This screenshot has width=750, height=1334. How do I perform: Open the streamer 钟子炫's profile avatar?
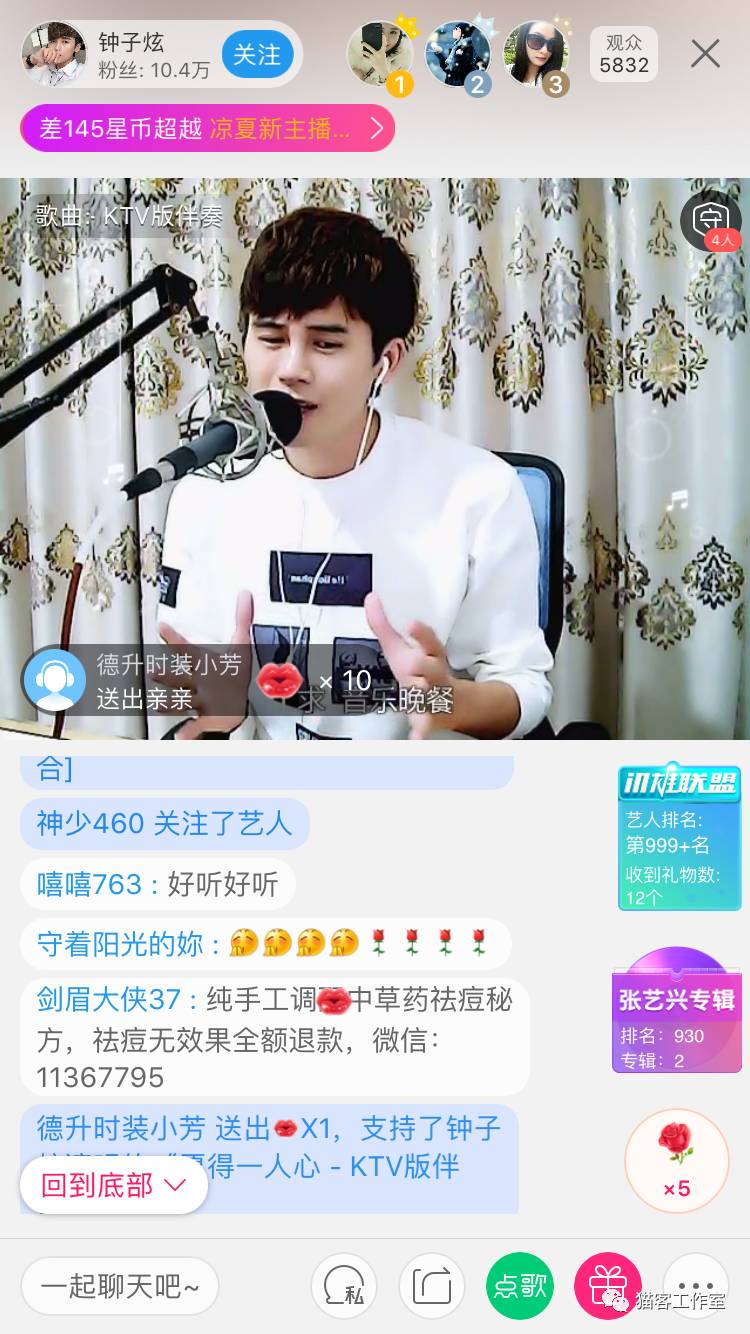56,54
